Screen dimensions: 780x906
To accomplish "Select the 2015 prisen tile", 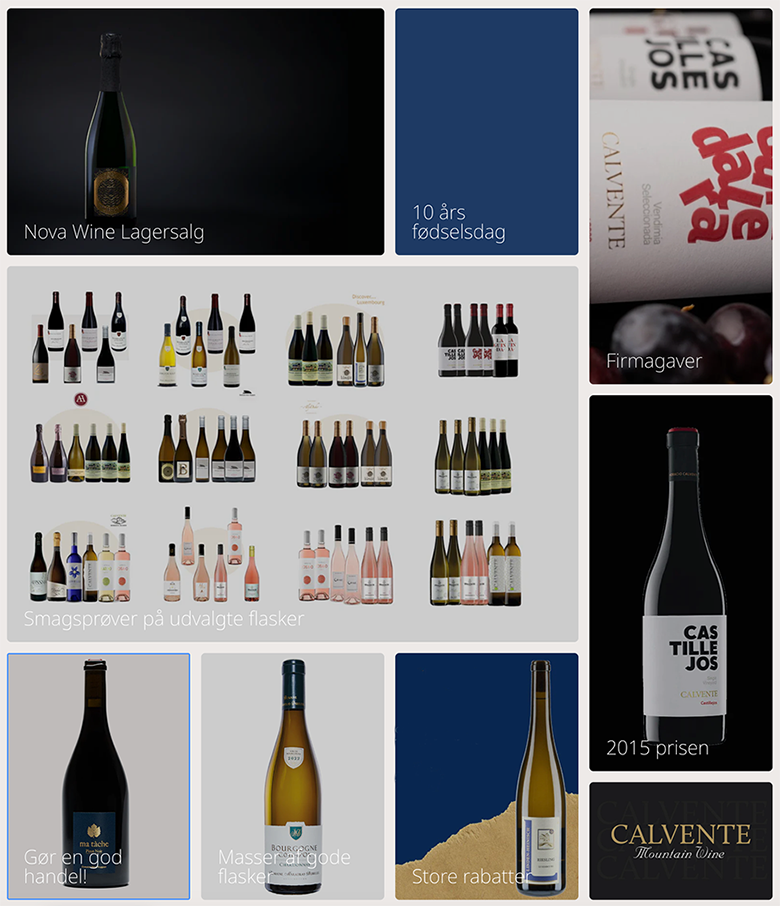I will (680, 582).
